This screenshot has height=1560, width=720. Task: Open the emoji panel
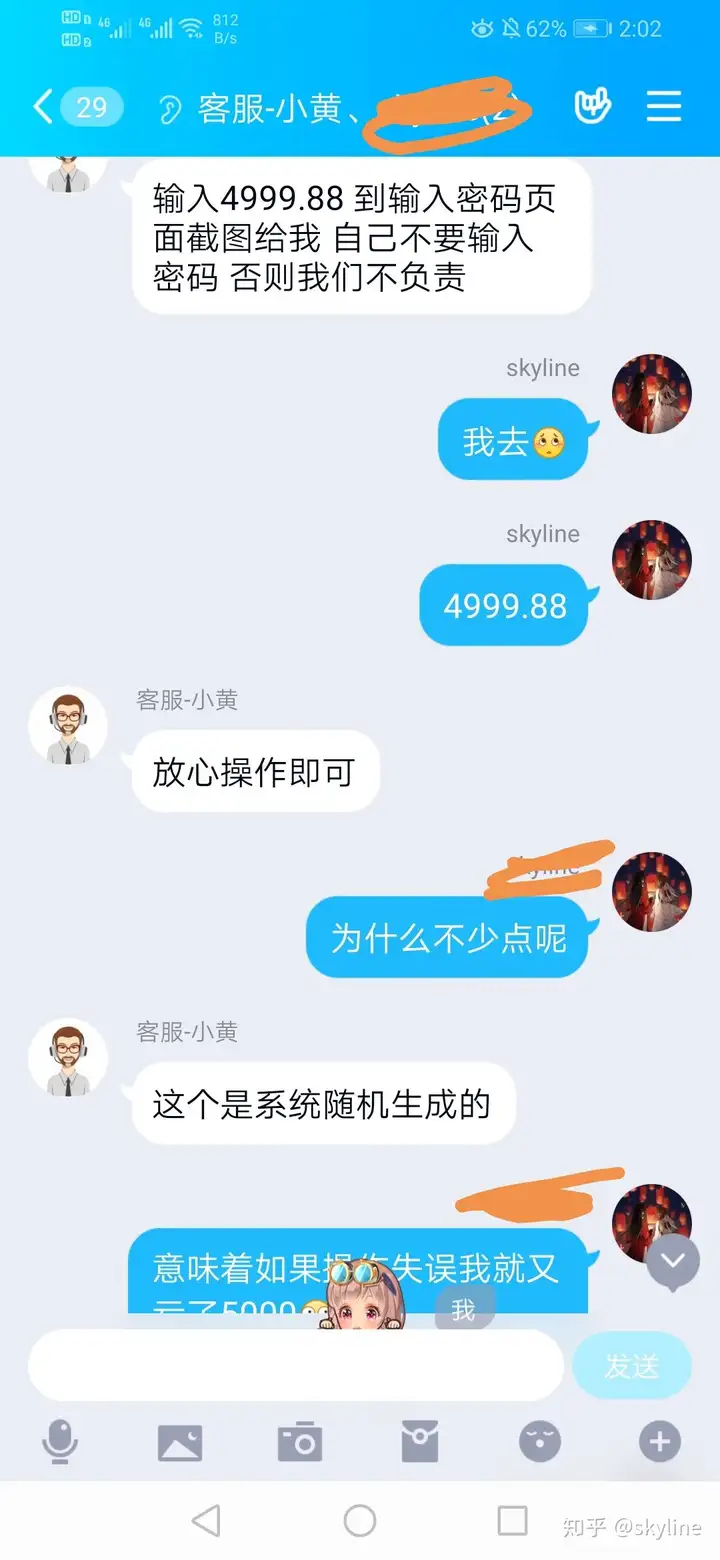540,1442
